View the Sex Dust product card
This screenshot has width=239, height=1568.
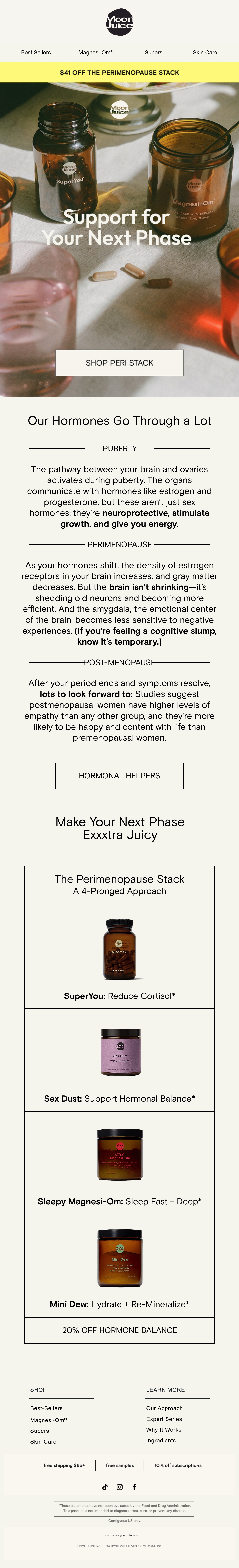119,1060
